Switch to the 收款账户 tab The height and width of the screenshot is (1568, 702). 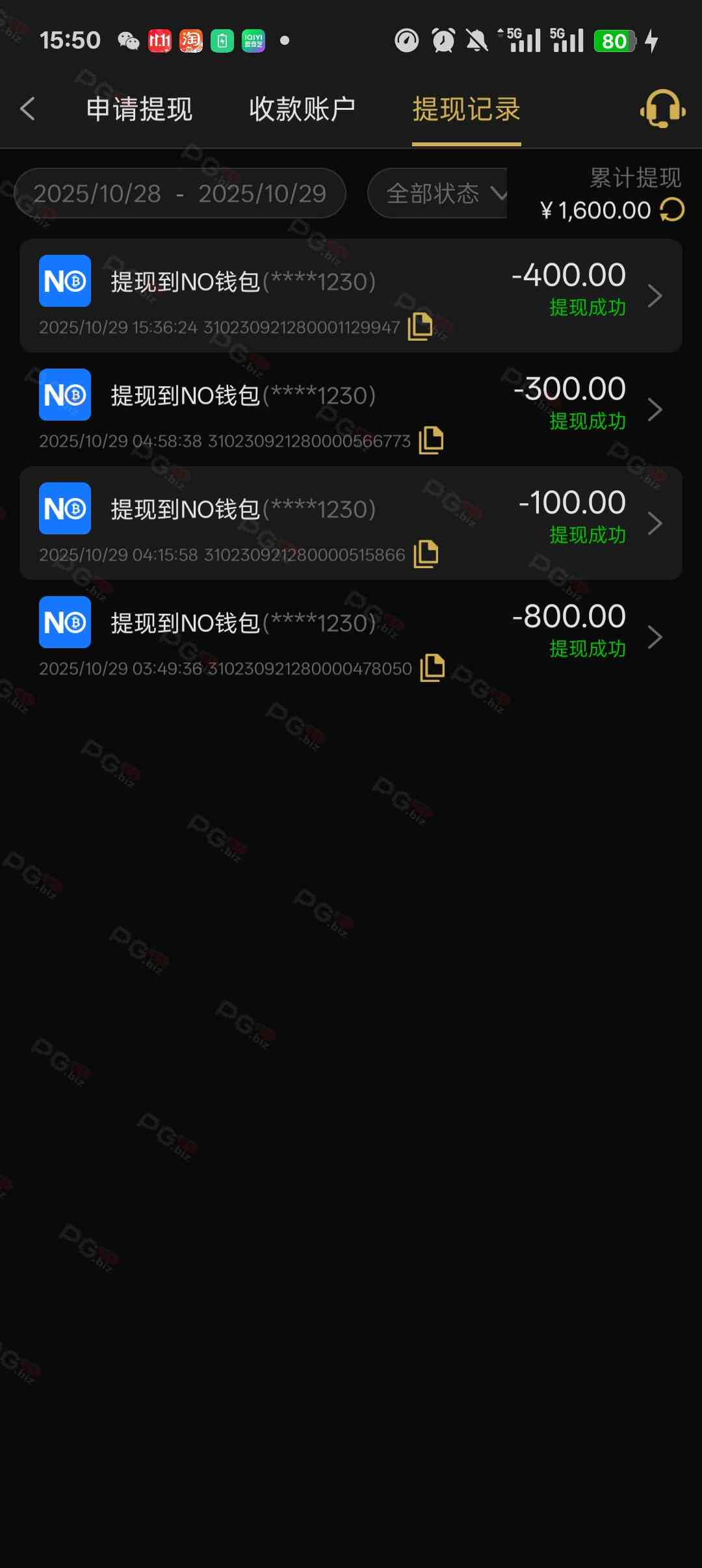tap(302, 109)
